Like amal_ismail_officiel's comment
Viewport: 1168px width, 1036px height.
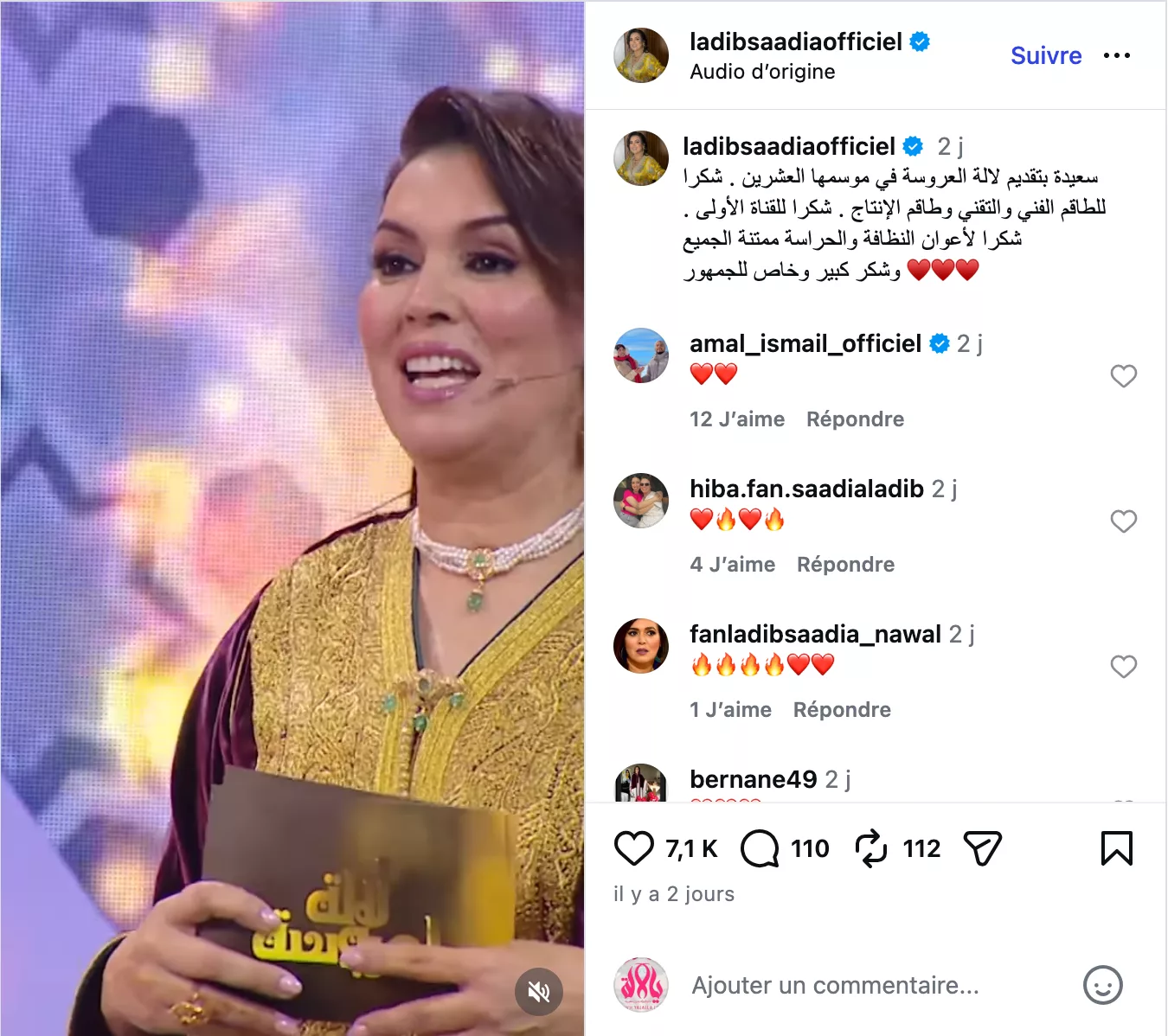pyautogui.click(x=1123, y=376)
